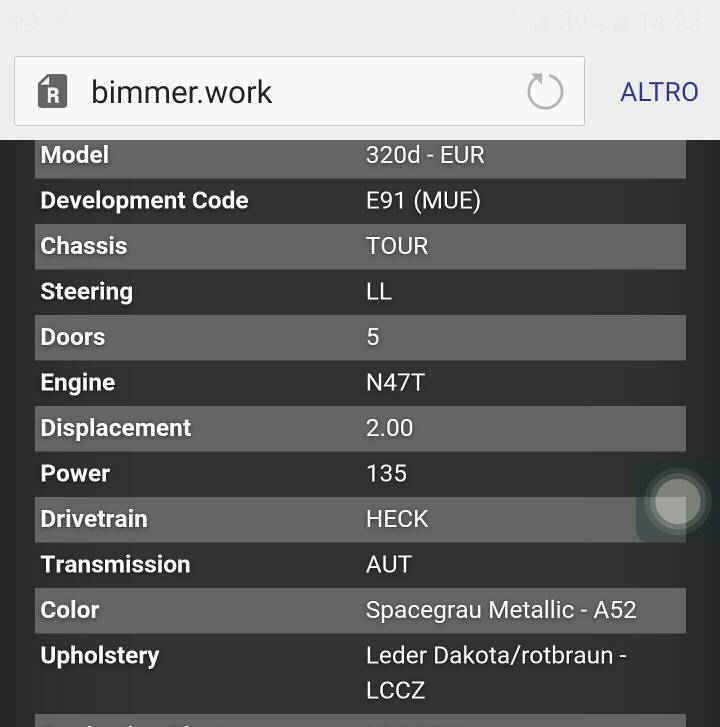Tap the floating assistive touch button

(677, 503)
